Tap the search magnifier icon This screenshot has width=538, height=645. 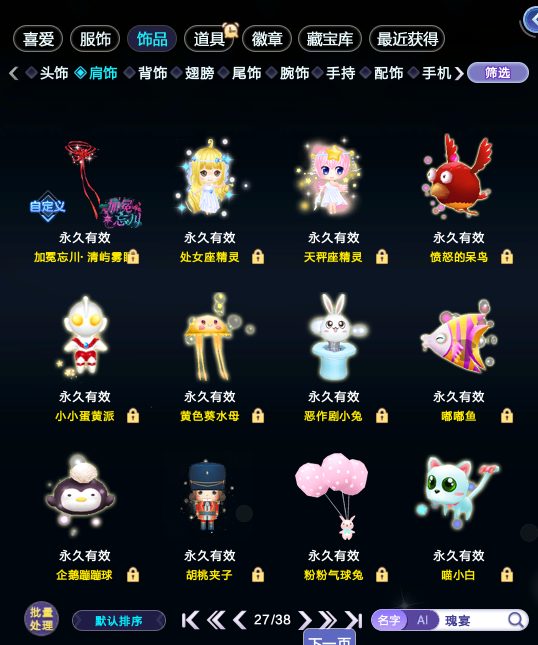tap(515, 620)
